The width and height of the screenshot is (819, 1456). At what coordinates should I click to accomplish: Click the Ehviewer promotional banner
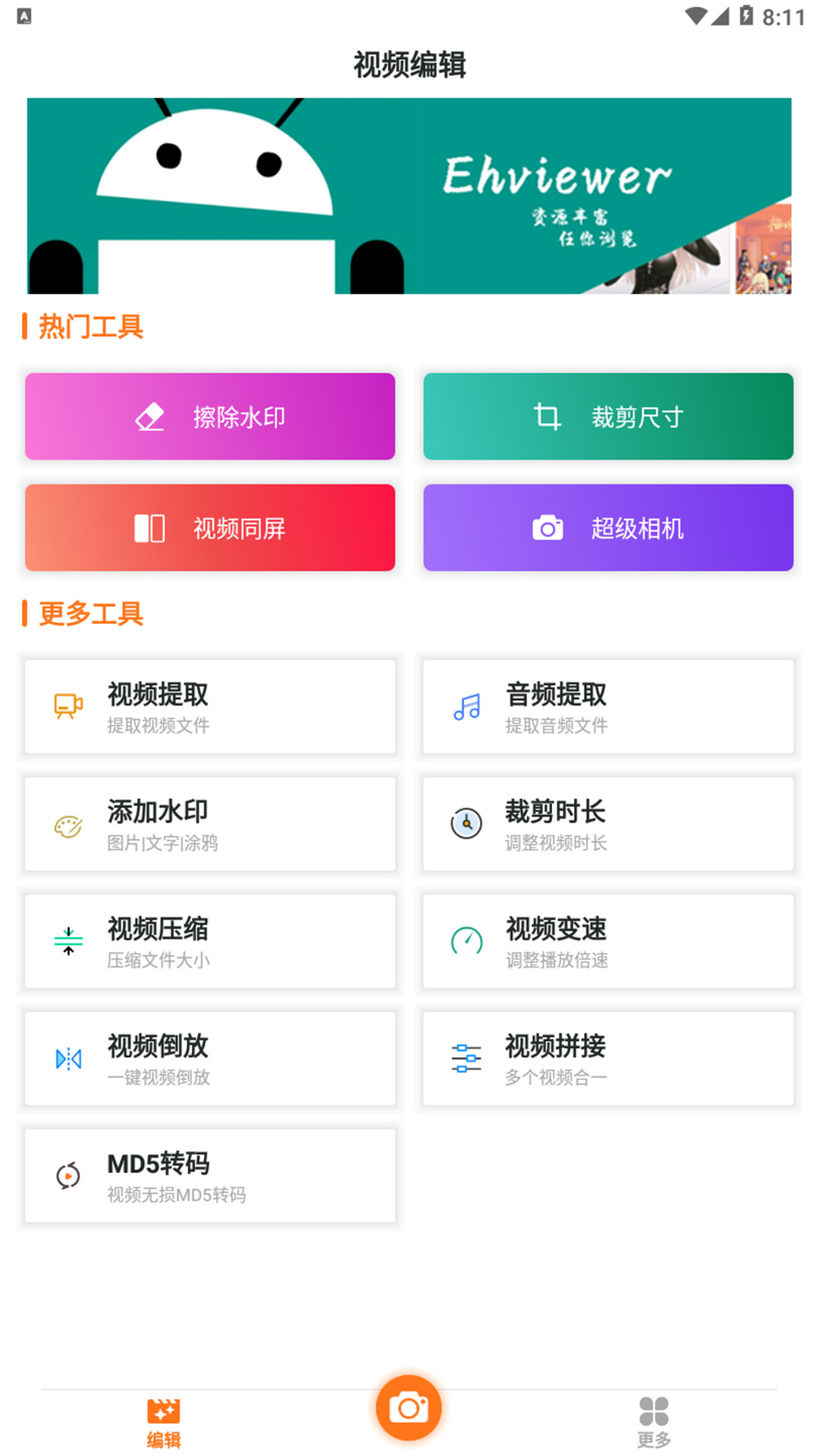pos(409,194)
